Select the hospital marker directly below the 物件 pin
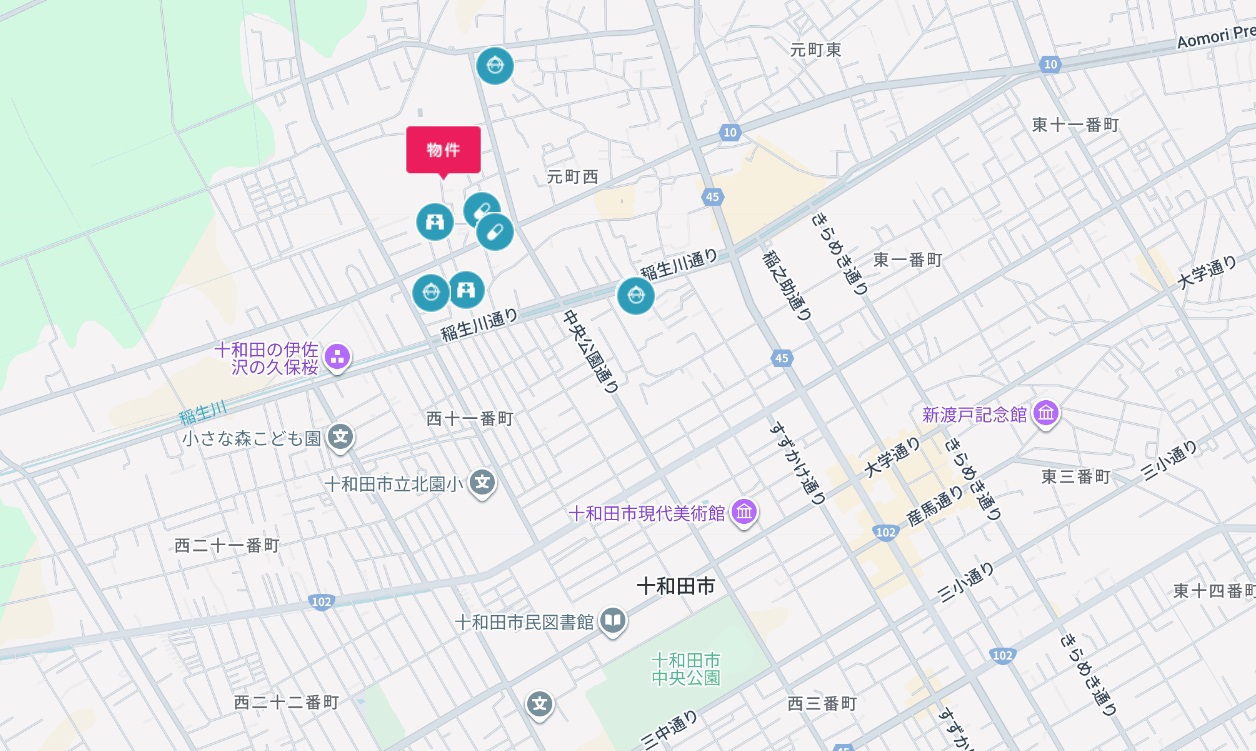The height and width of the screenshot is (751, 1256). click(435, 221)
